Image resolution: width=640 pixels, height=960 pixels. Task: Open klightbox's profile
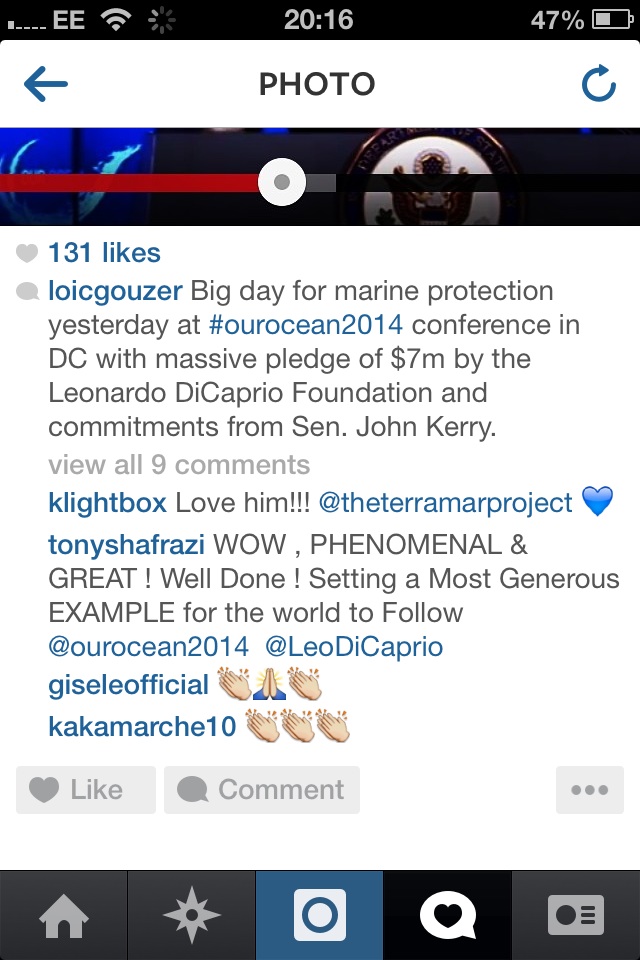point(108,502)
